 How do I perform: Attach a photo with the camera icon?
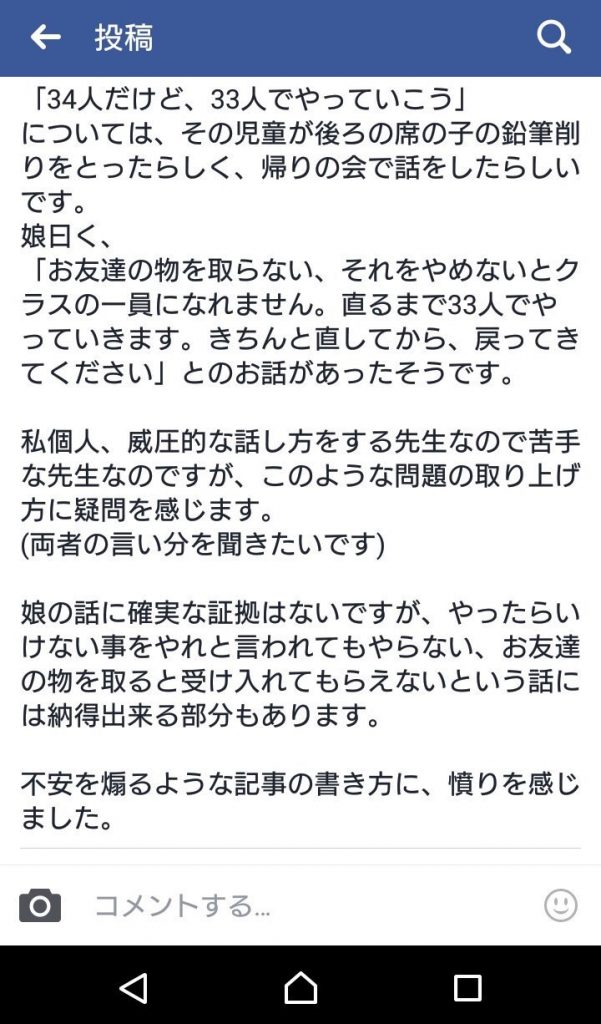tap(40, 906)
